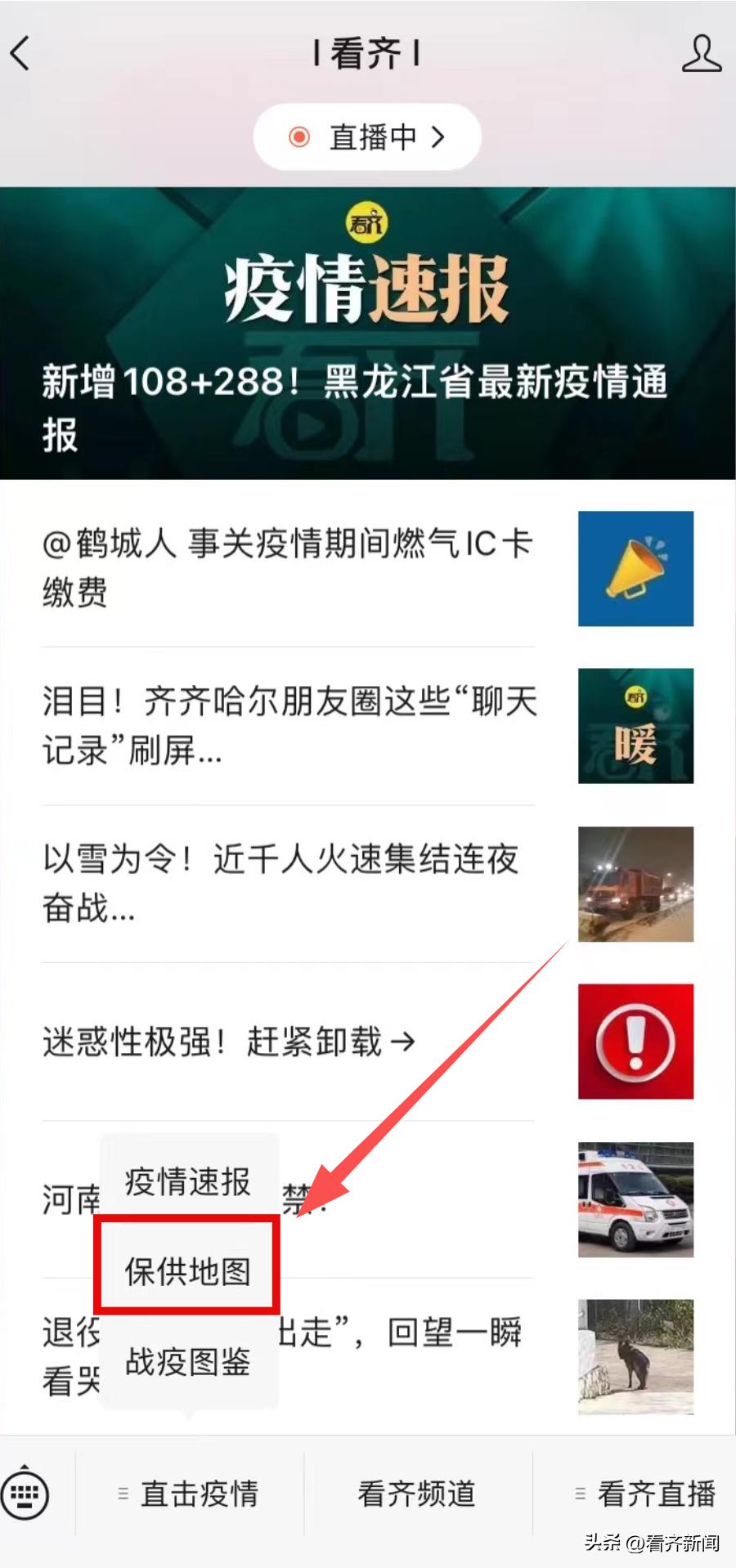Open the 迷惑性极强！赶紧卸载 article

coord(229,1042)
